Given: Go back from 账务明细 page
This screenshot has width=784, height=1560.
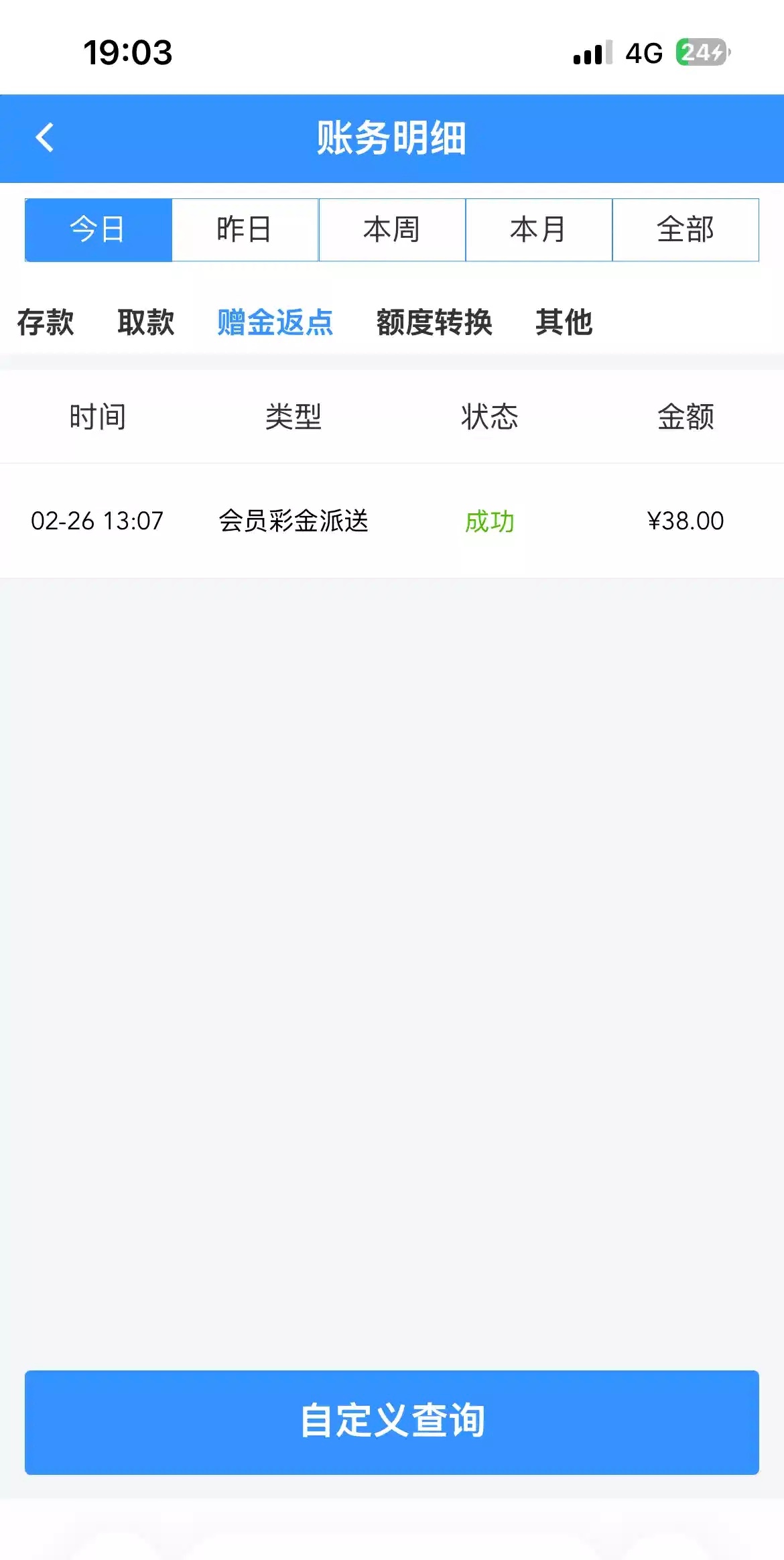Looking at the screenshot, I should 45,138.
